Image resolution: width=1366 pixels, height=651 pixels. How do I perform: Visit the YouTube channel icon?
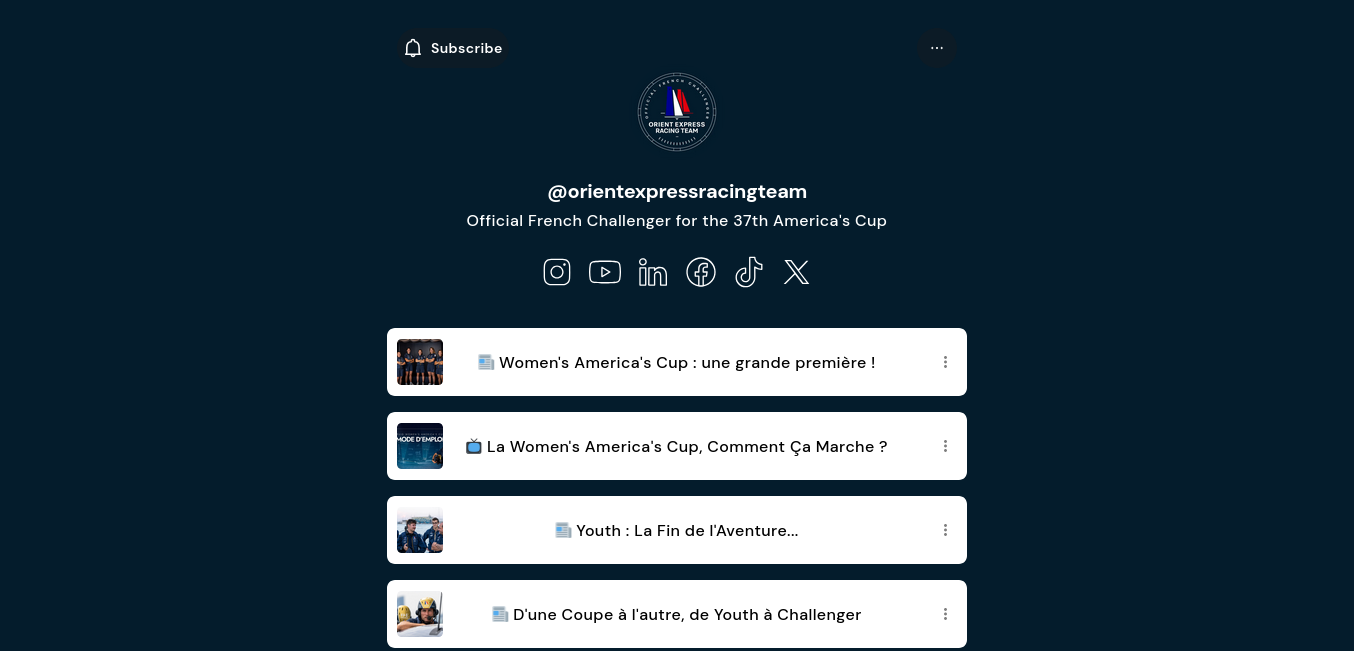point(605,272)
